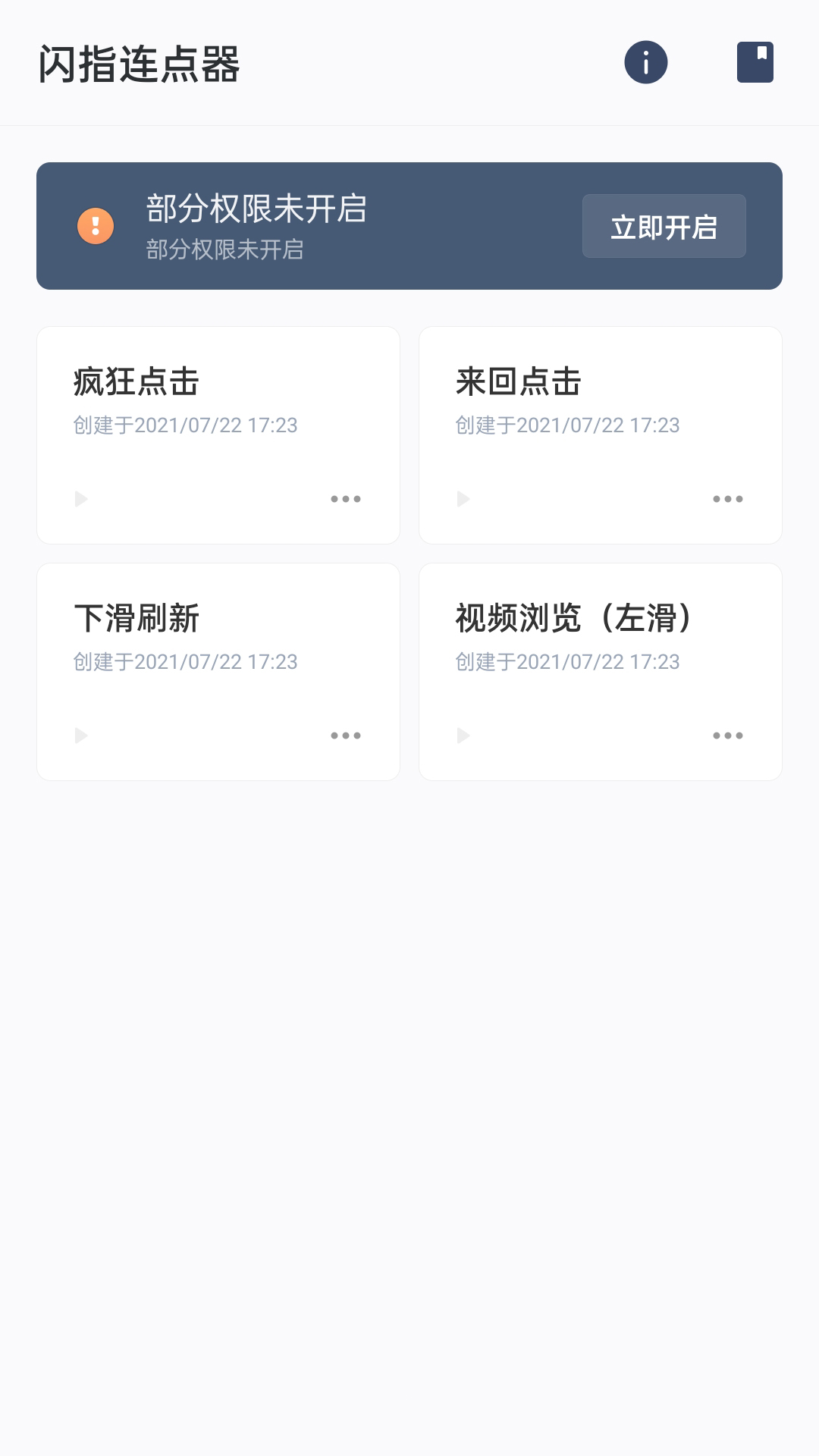This screenshot has height=1456, width=819.
Task: Click the bookmark icon at top right
Action: coord(755,64)
